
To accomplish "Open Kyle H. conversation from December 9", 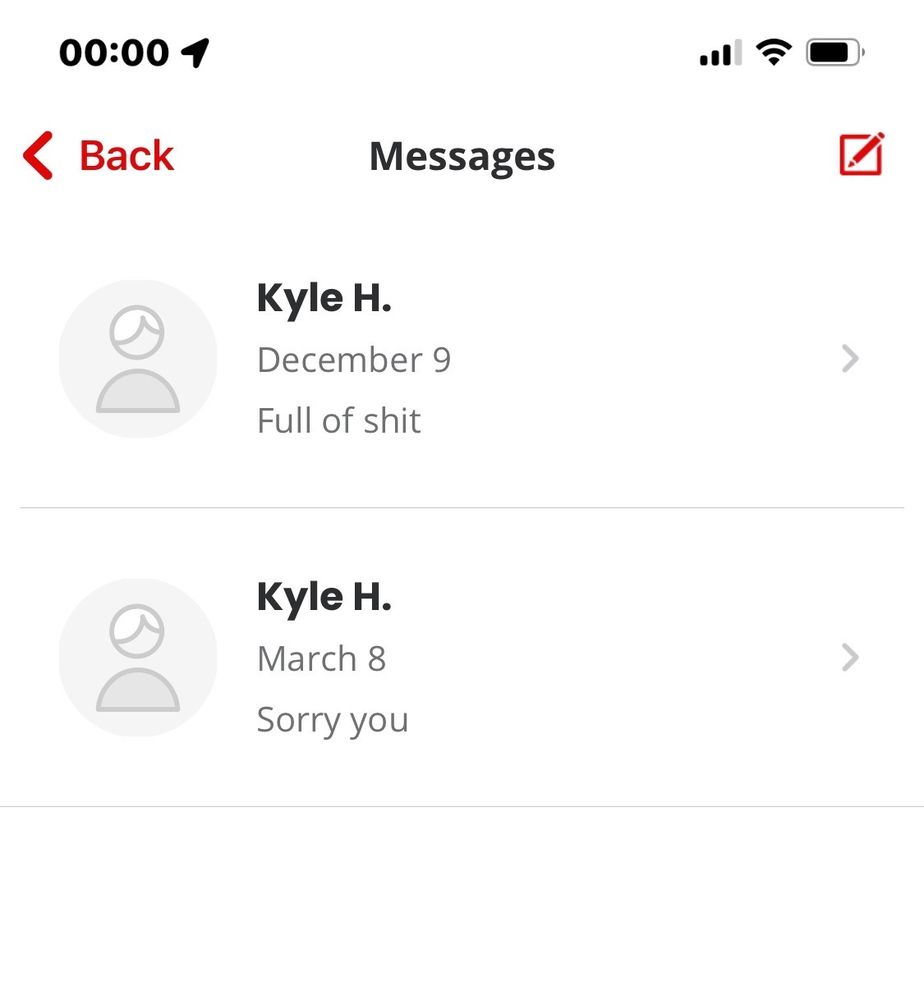I will pos(460,359).
